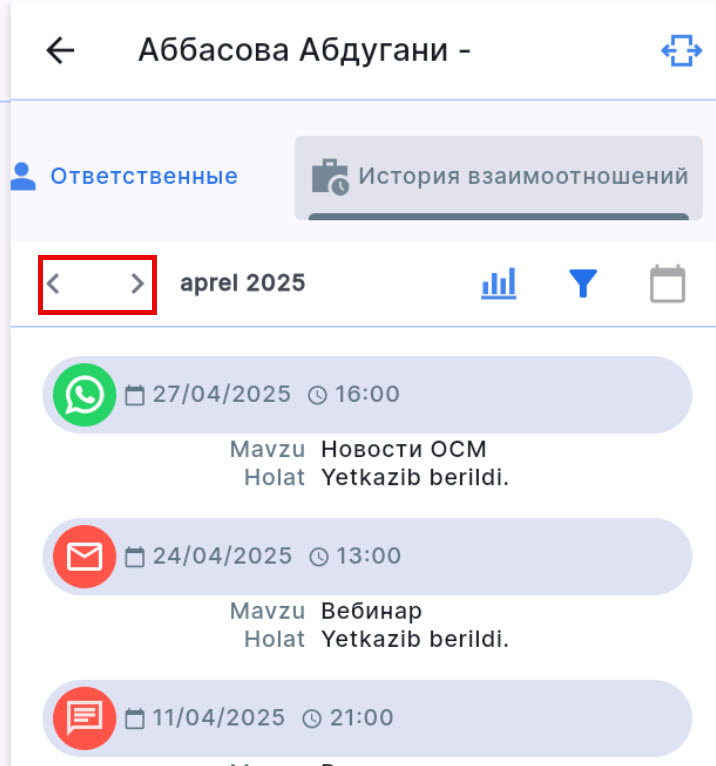The width and height of the screenshot is (716, 766).
Task: Open the email entry from 24/04/2025
Action: coord(366,556)
